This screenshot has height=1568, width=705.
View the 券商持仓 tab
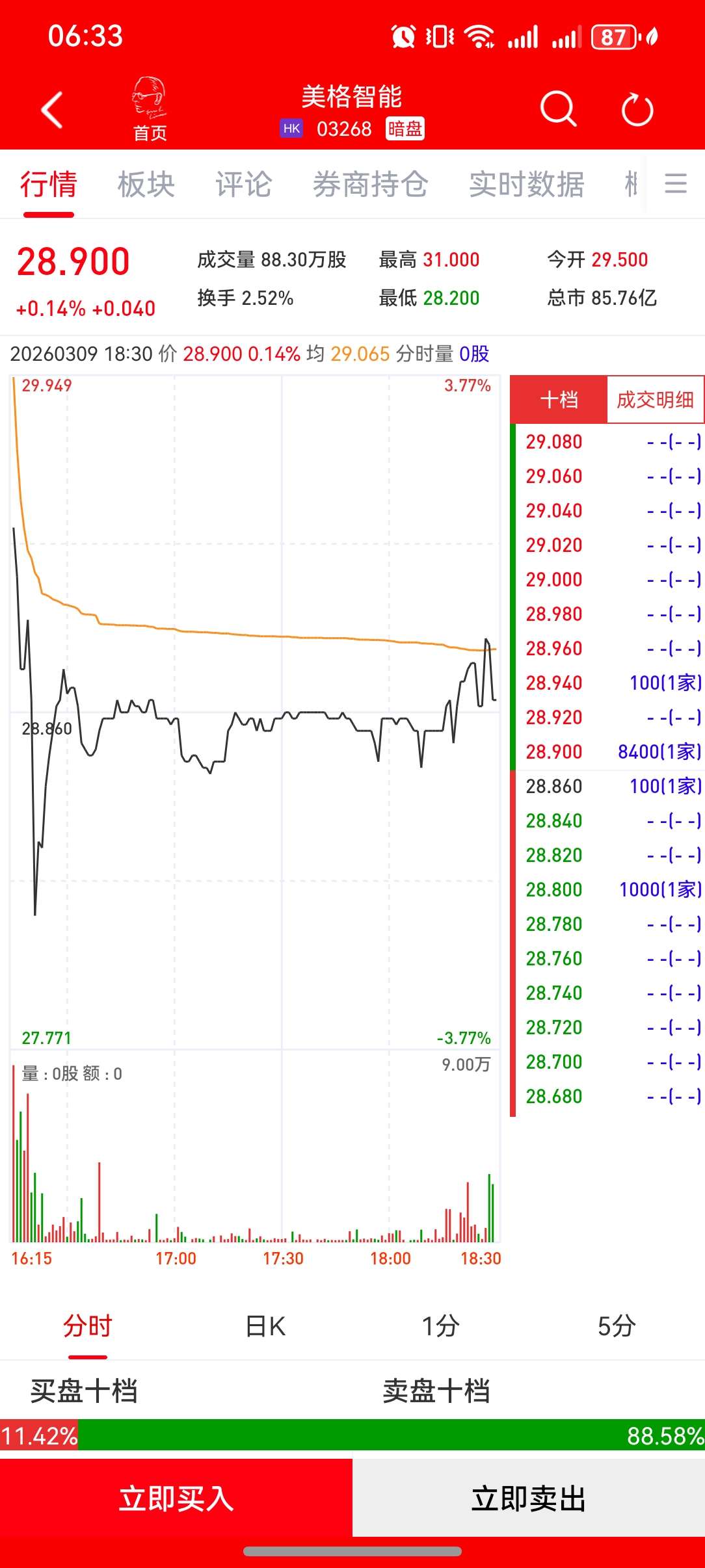(x=371, y=185)
